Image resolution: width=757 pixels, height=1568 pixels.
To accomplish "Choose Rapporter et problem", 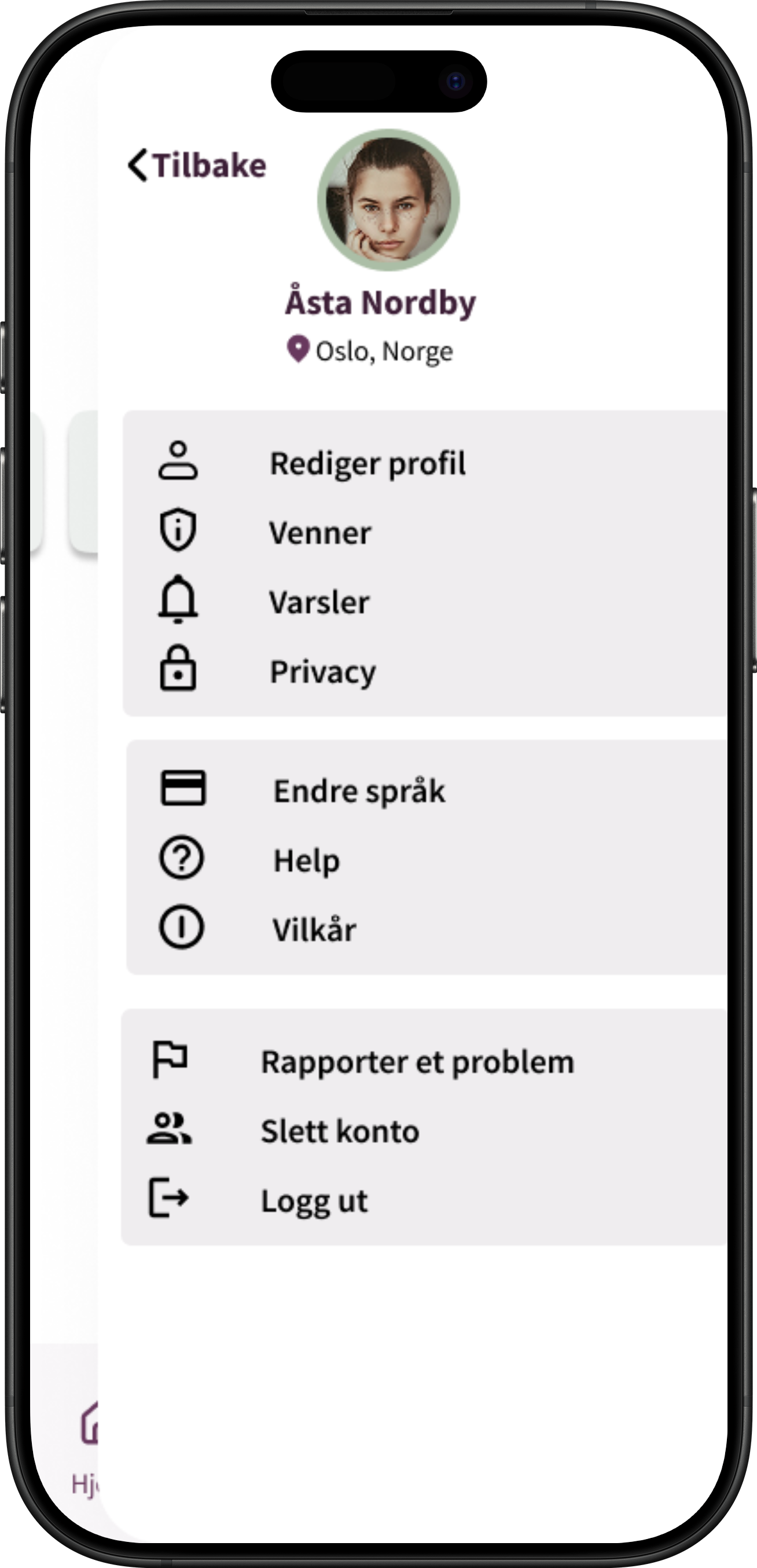I will [417, 1062].
